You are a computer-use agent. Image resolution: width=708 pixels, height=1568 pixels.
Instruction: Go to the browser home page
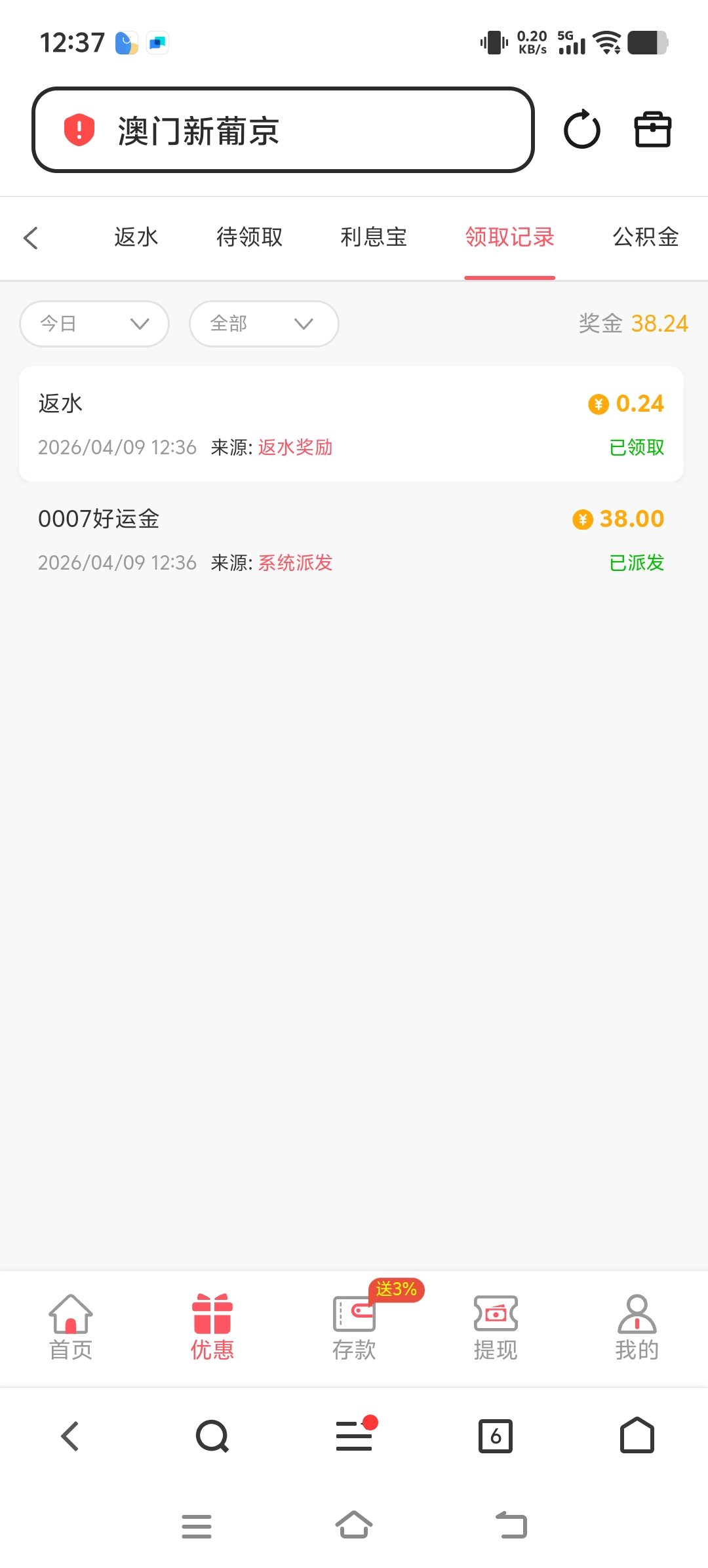637,1436
